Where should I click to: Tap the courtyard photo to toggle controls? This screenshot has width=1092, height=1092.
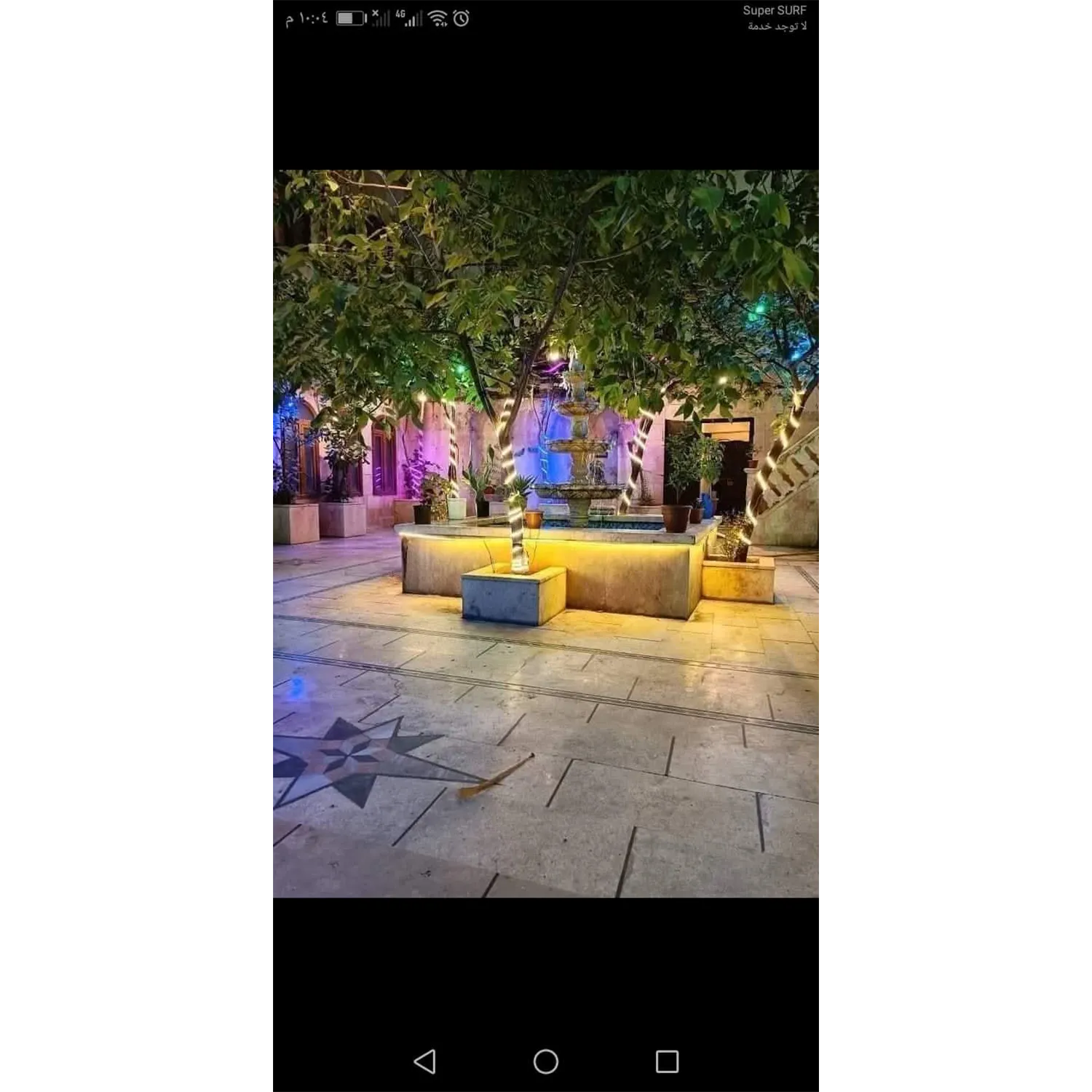coord(545,534)
